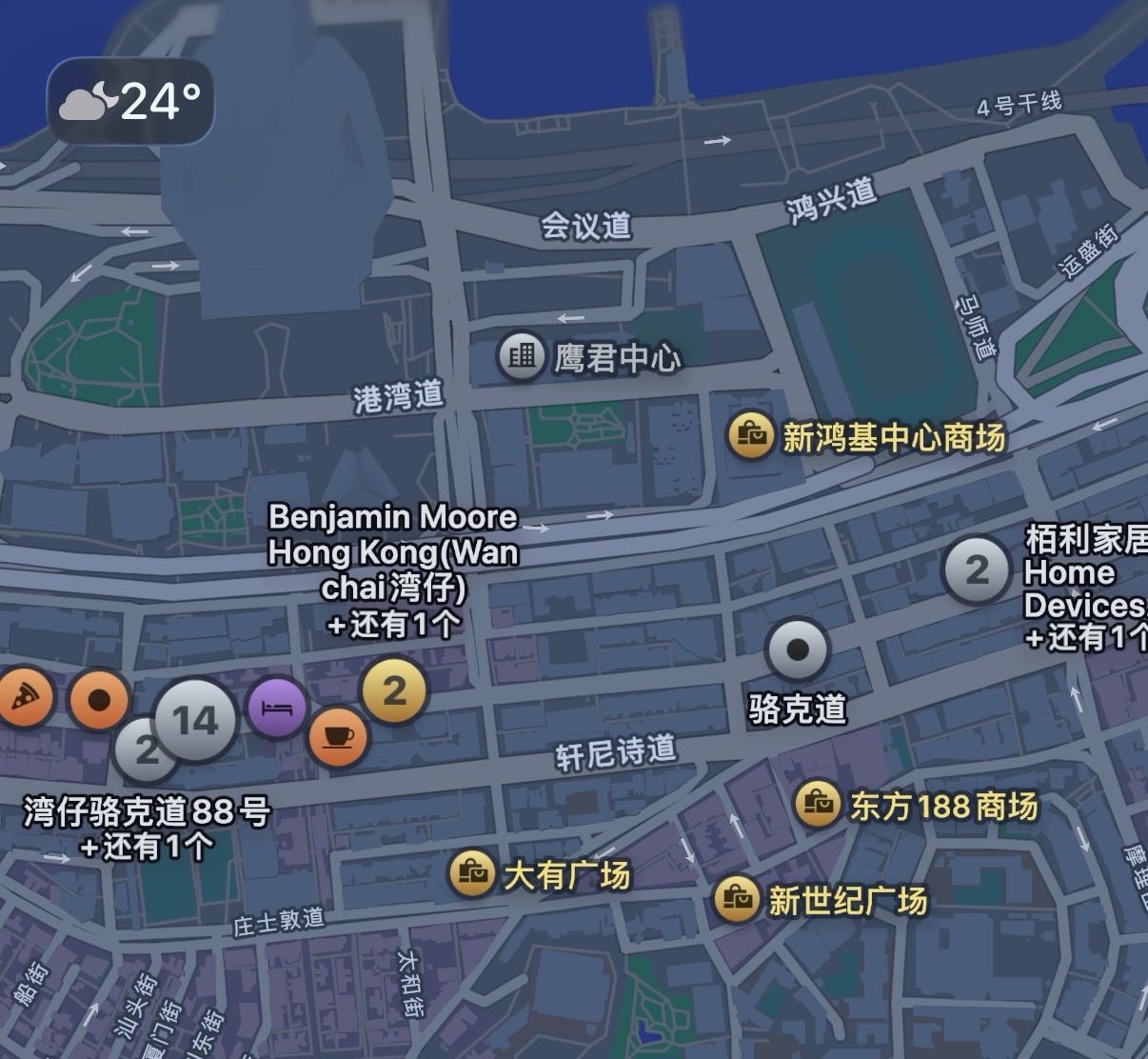Expand the yellow cluster under Benjamin Moore
The image size is (1148, 1059).
[x=394, y=690]
